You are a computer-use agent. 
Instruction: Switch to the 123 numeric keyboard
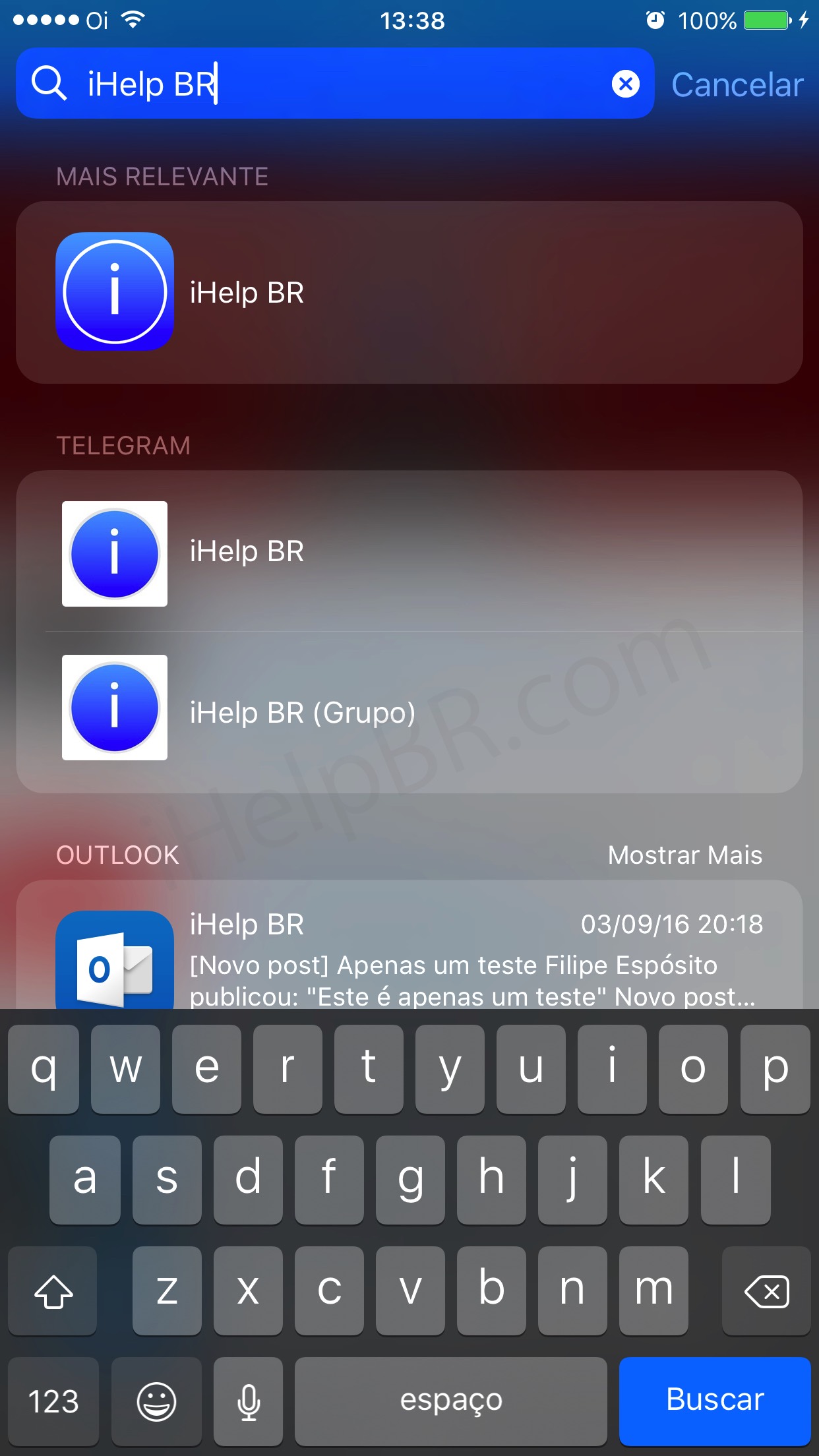(x=53, y=1401)
